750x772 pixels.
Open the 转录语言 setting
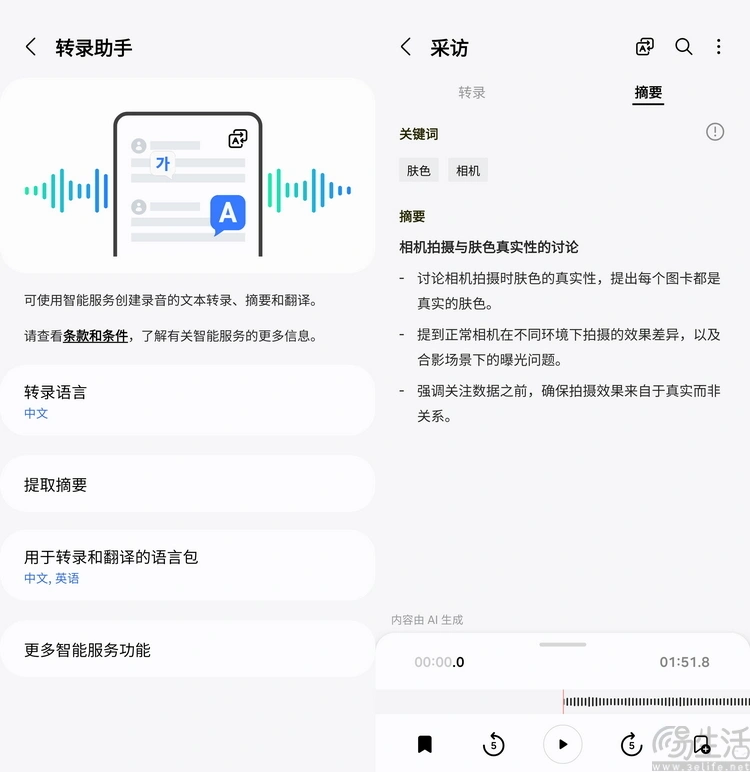187,401
